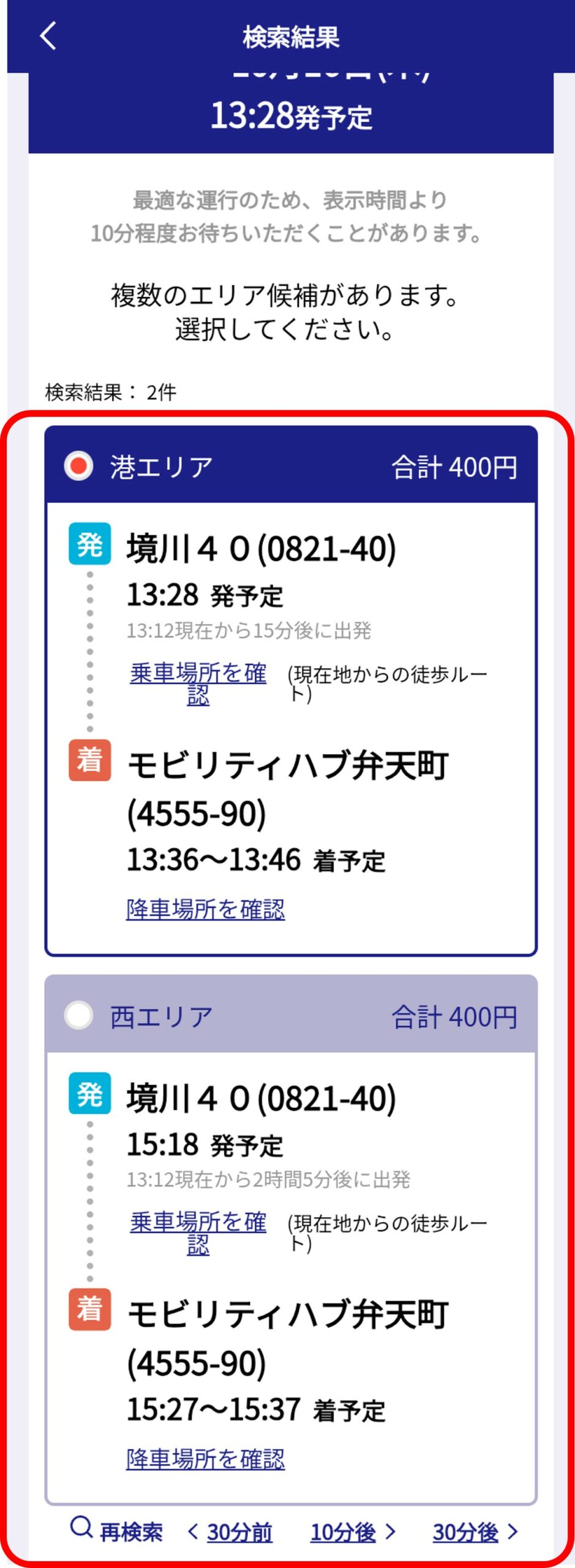Show results for 30分後
Screen dimensions: 575x1568
pos(475,1532)
